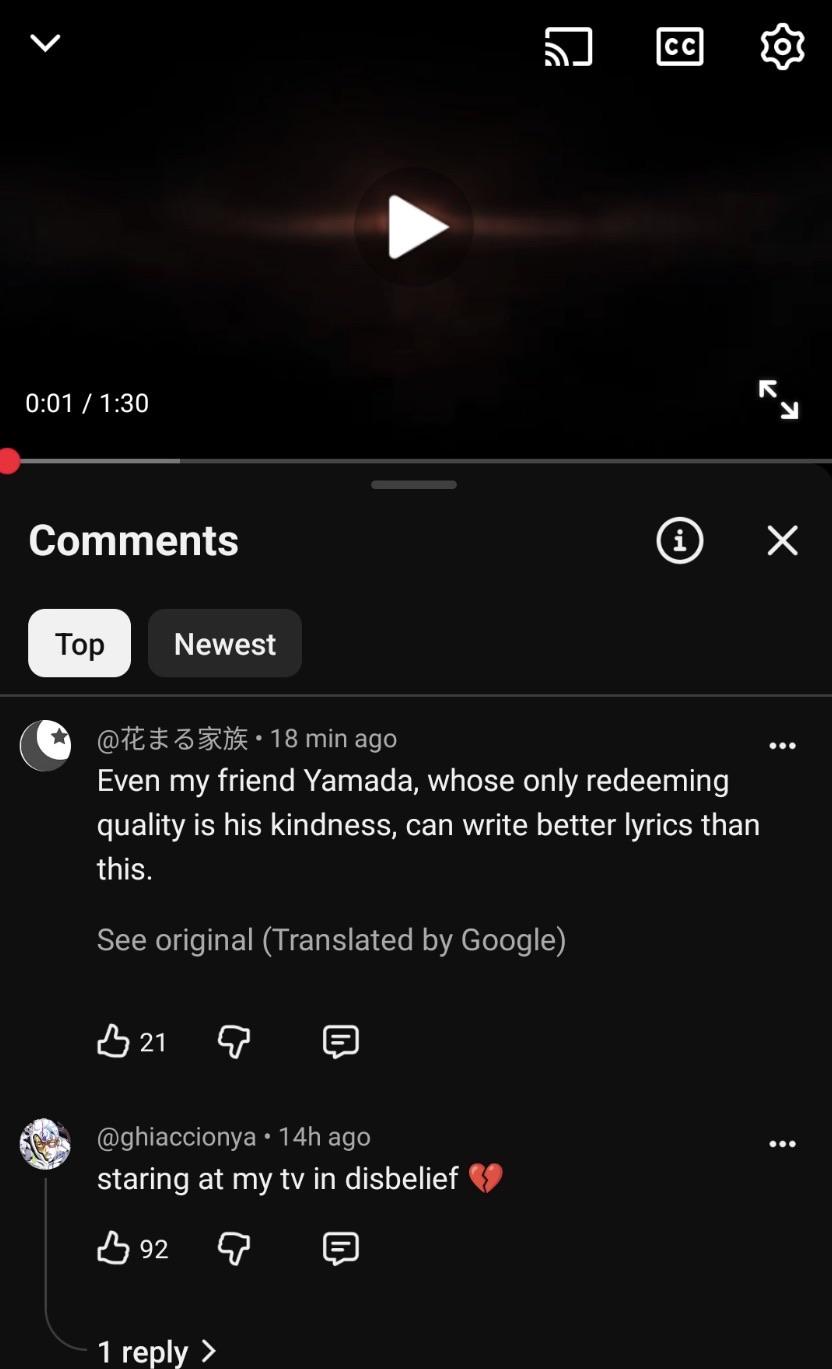Select the Top comments filter
The height and width of the screenshot is (1369, 832).
coord(80,644)
